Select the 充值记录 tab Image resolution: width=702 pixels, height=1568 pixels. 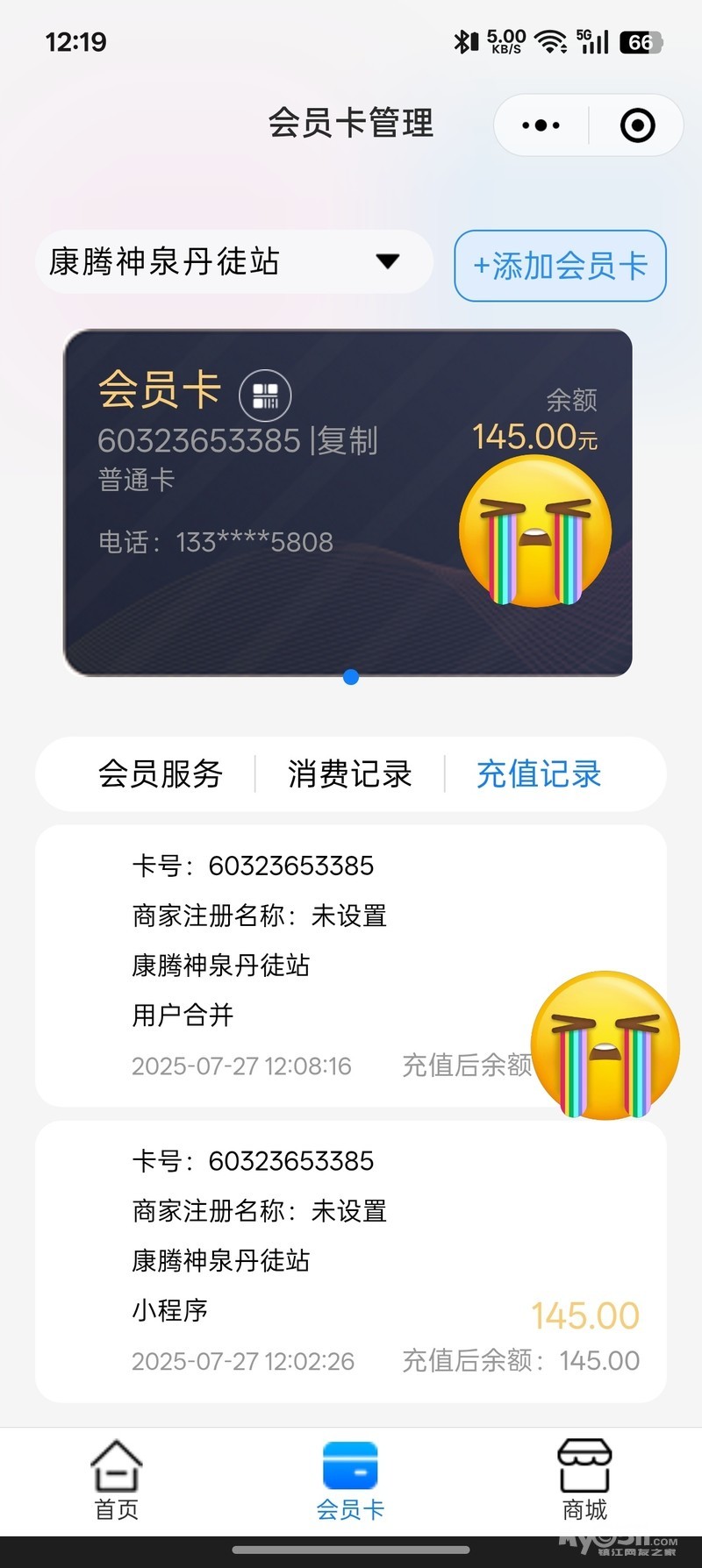539,774
